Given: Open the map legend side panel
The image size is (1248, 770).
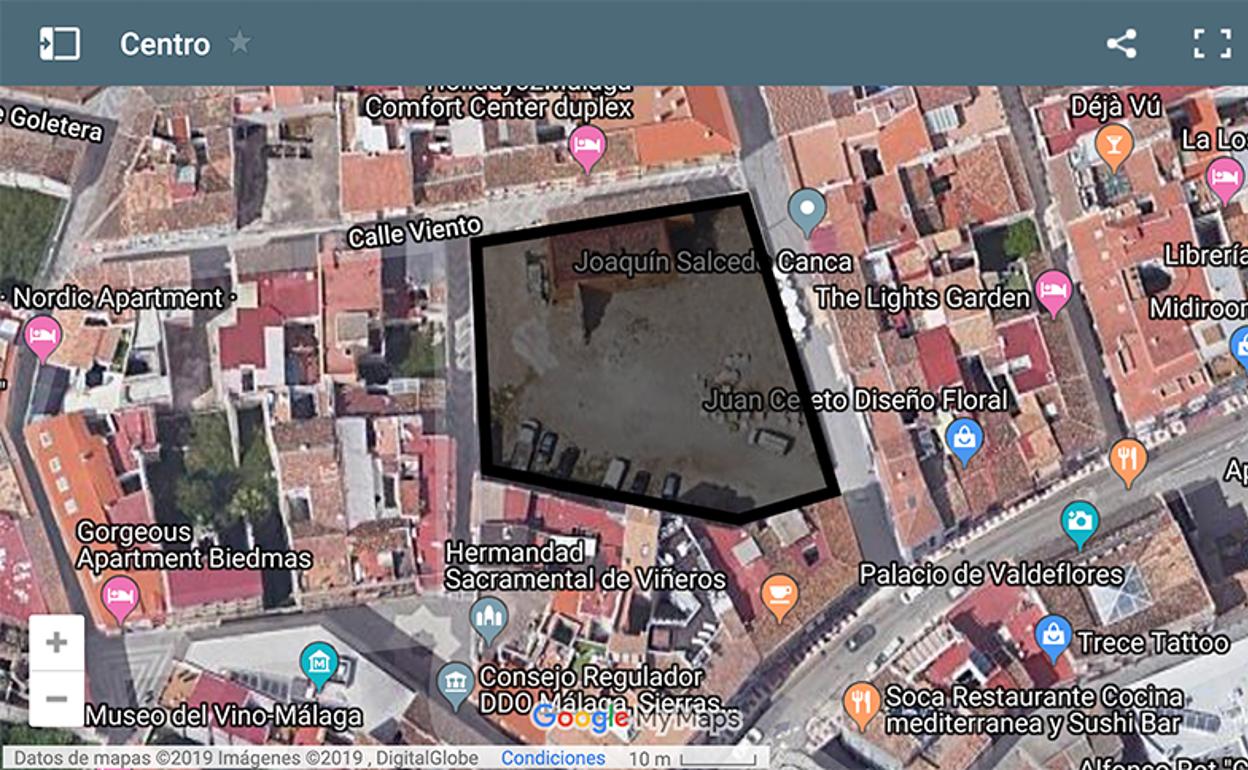Looking at the screenshot, I should [59, 43].
